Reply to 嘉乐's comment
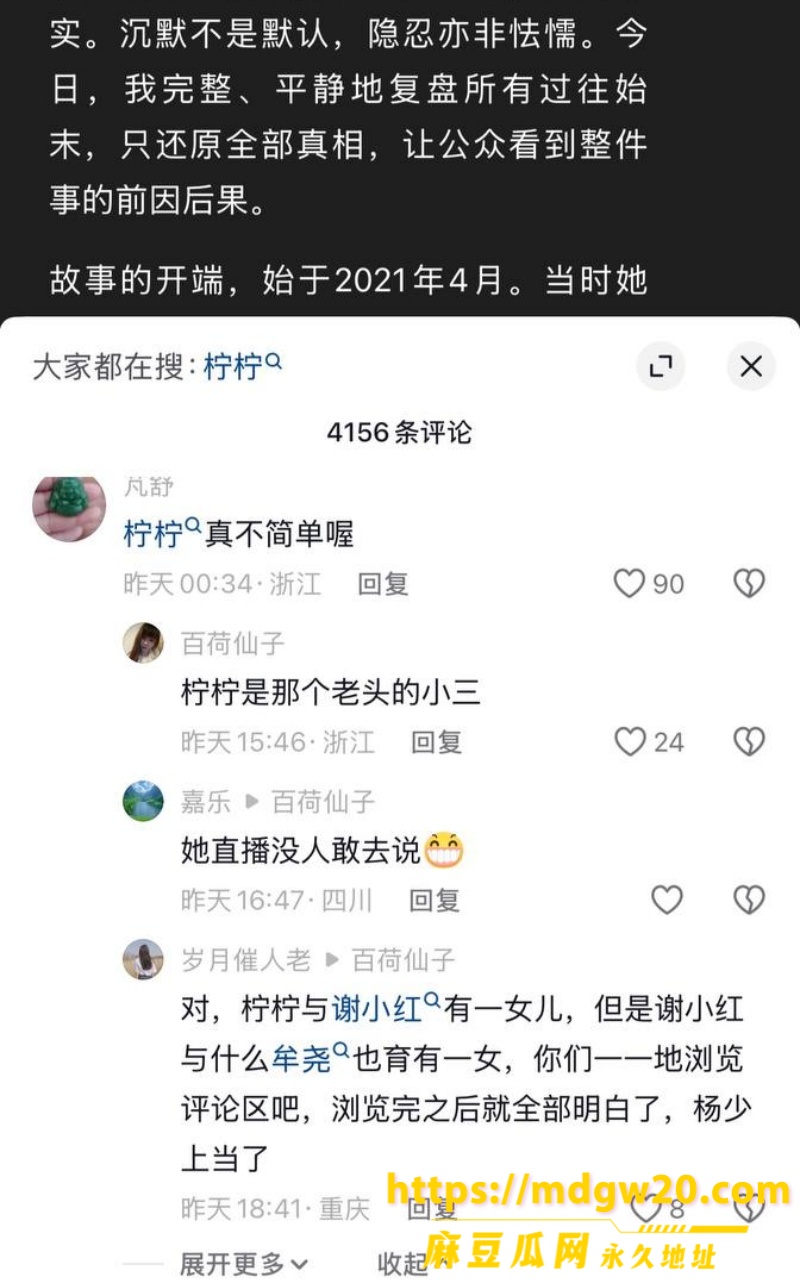Screen dimensions: 800x1280 pos(434,900)
